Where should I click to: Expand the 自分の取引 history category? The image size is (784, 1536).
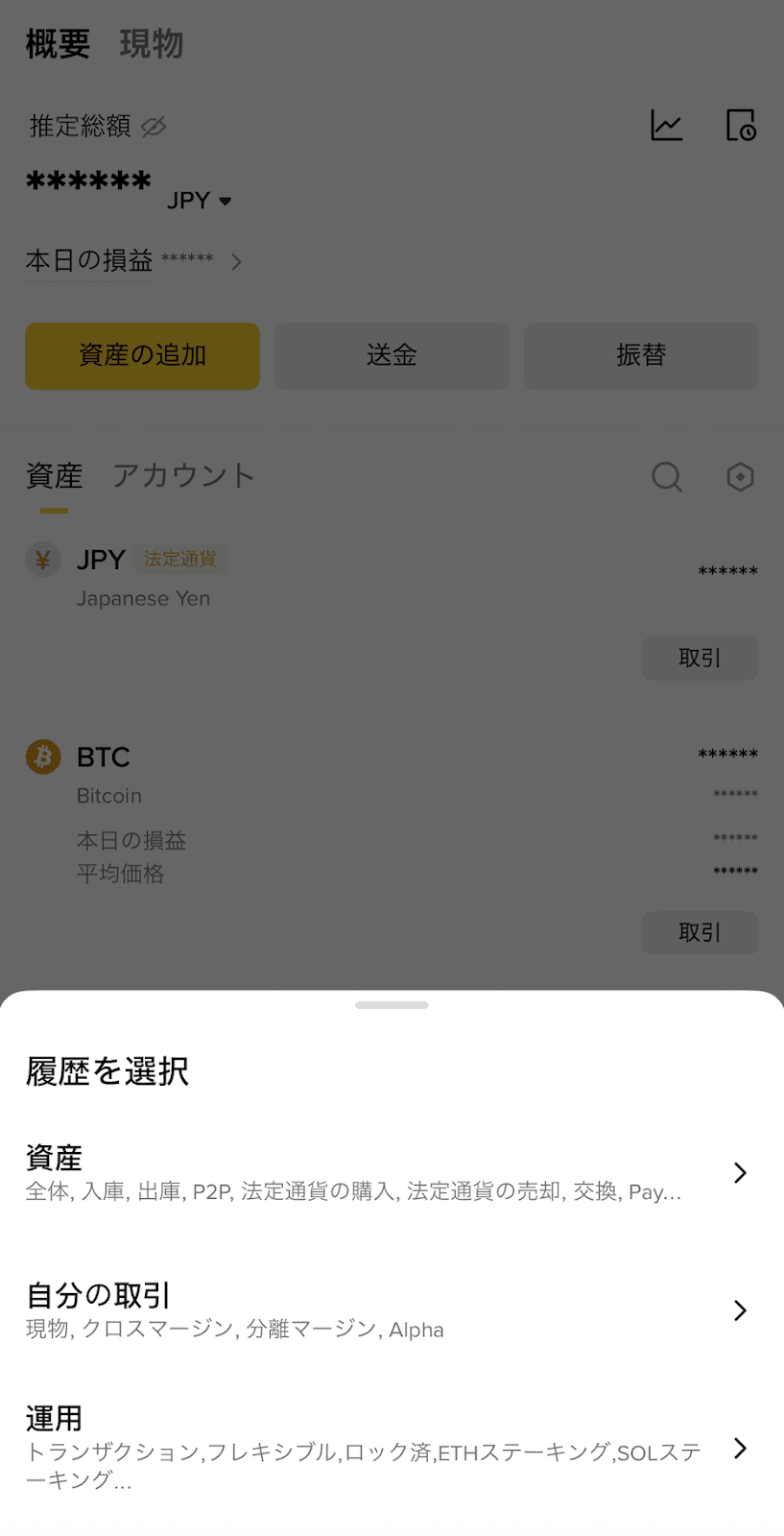click(x=740, y=1310)
